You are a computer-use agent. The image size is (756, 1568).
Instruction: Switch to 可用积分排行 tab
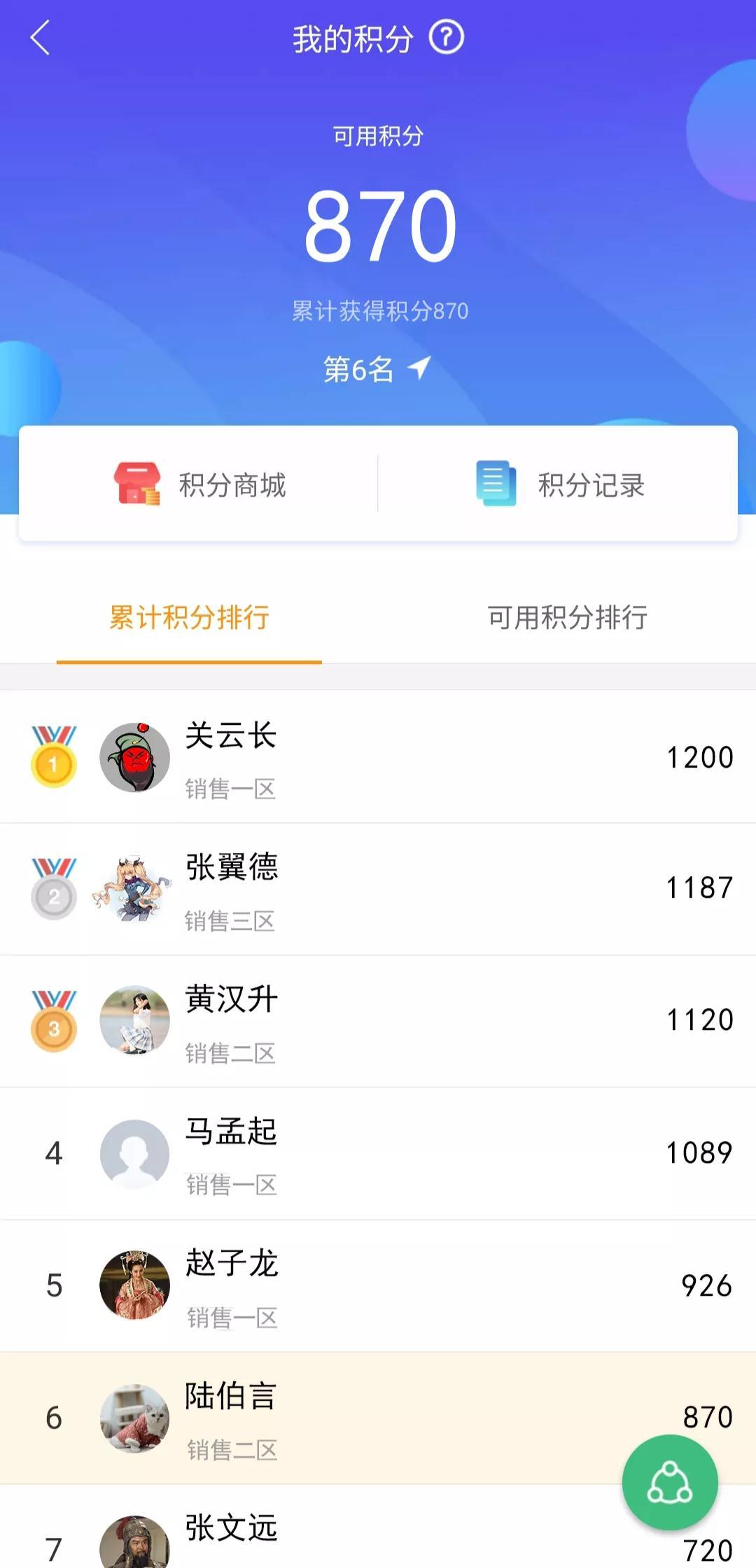tap(567, 617)
